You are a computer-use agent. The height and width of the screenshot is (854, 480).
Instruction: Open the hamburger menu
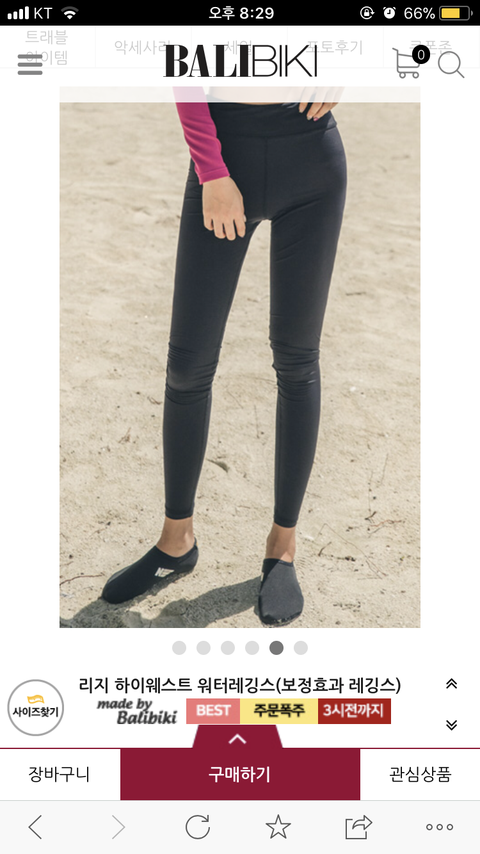[x=30, y=65]
